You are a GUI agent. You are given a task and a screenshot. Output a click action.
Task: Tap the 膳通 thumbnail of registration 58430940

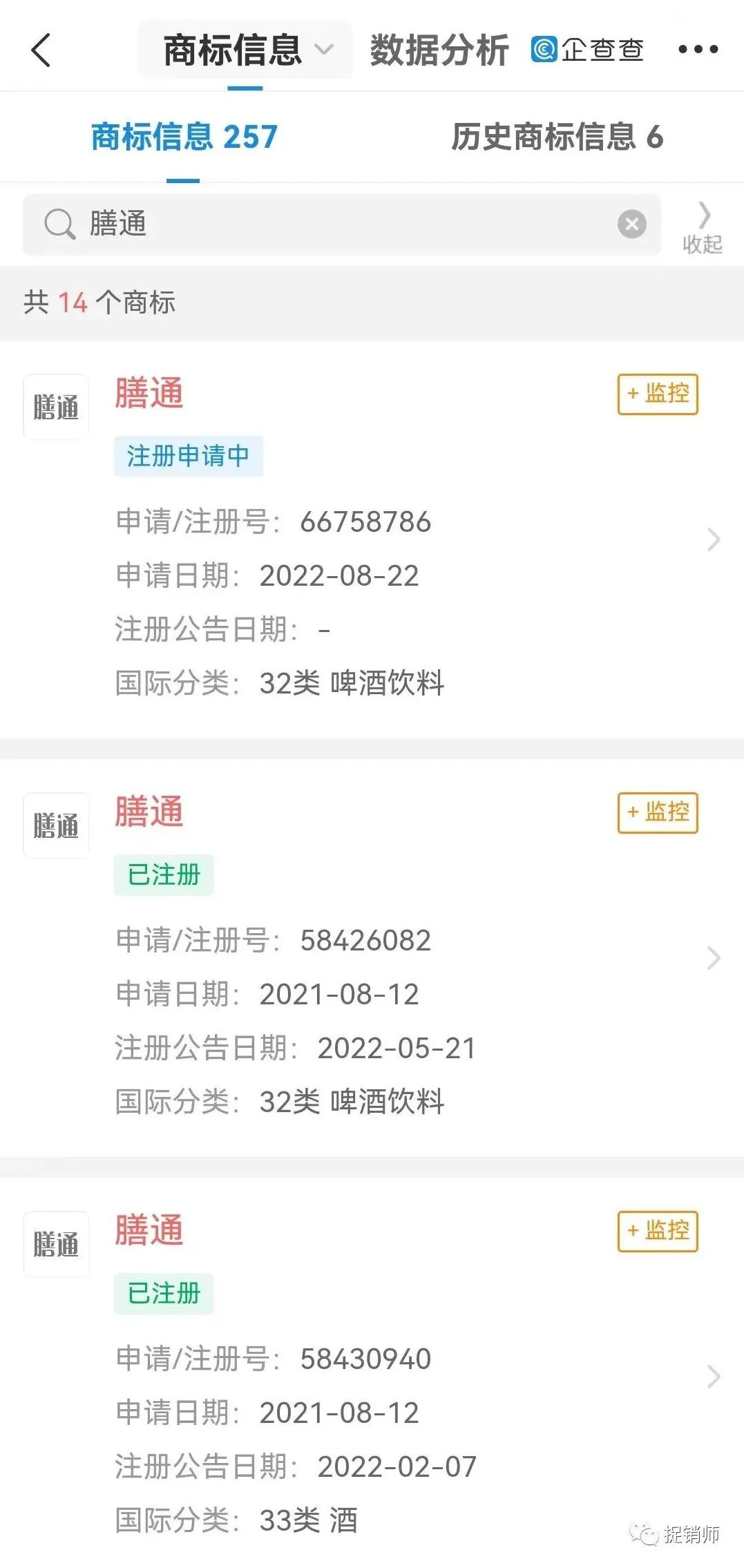click(x=55, y=1243)
